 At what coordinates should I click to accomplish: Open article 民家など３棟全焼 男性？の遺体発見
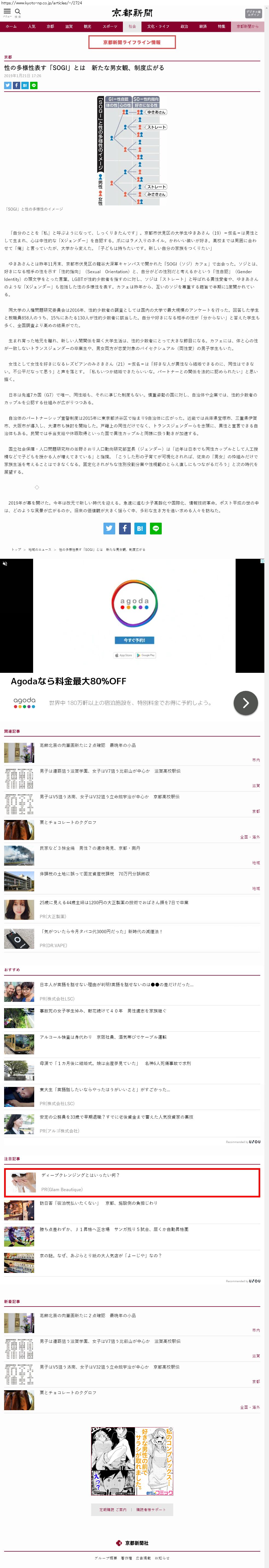coord(89,847)
